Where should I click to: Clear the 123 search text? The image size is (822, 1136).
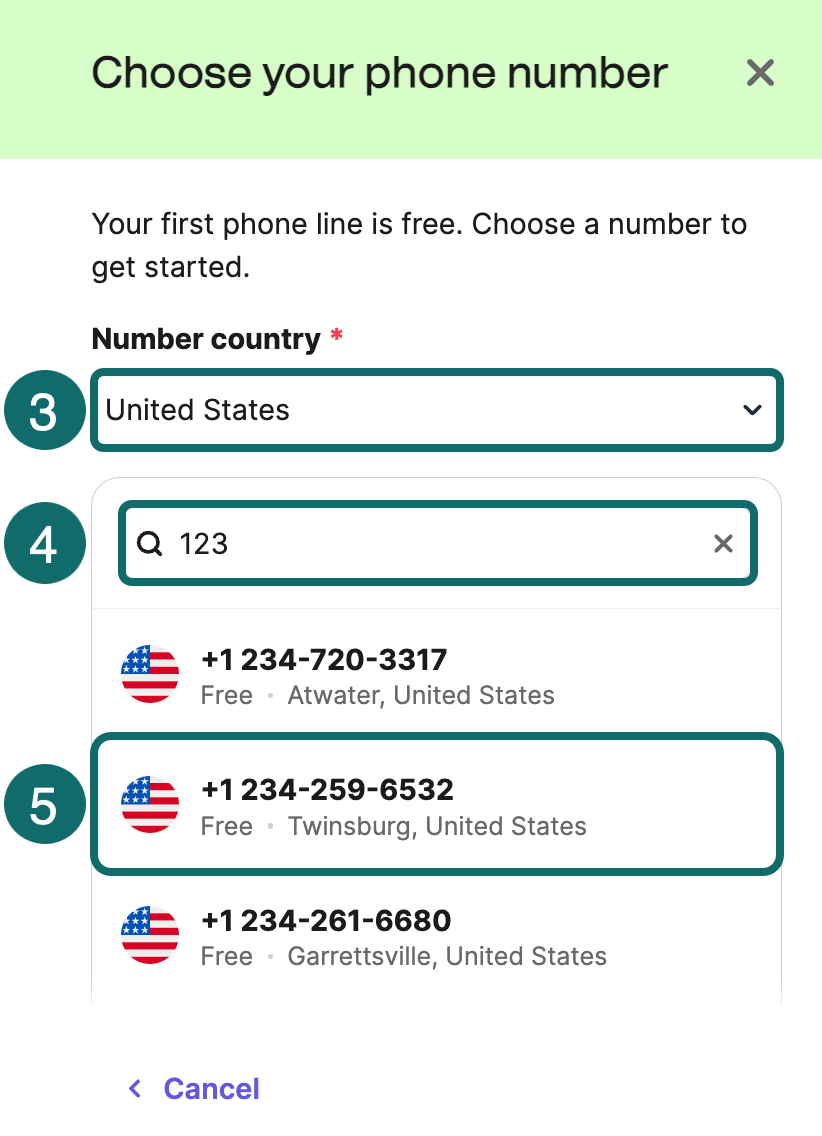pyautogui.click(x=723, y=544)
